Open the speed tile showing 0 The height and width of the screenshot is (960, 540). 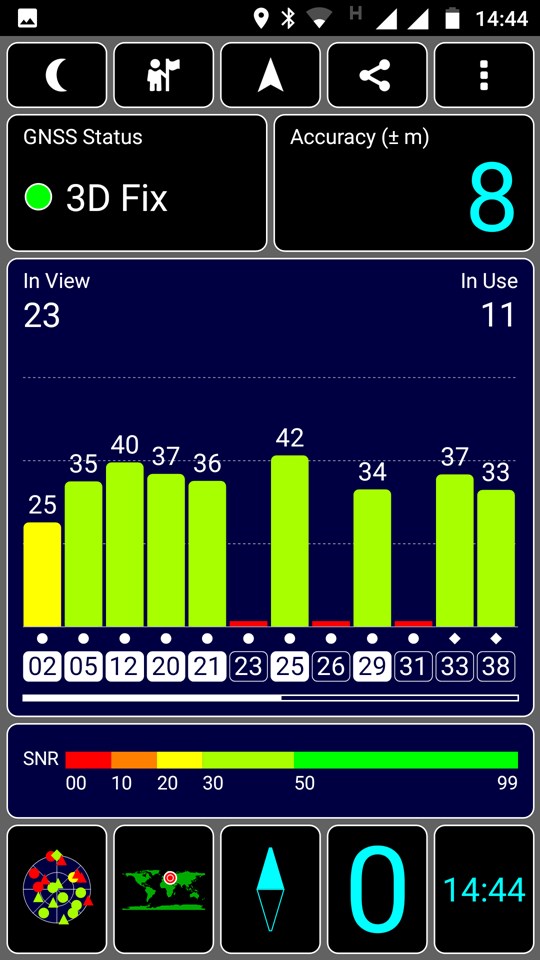pos(377,889)
